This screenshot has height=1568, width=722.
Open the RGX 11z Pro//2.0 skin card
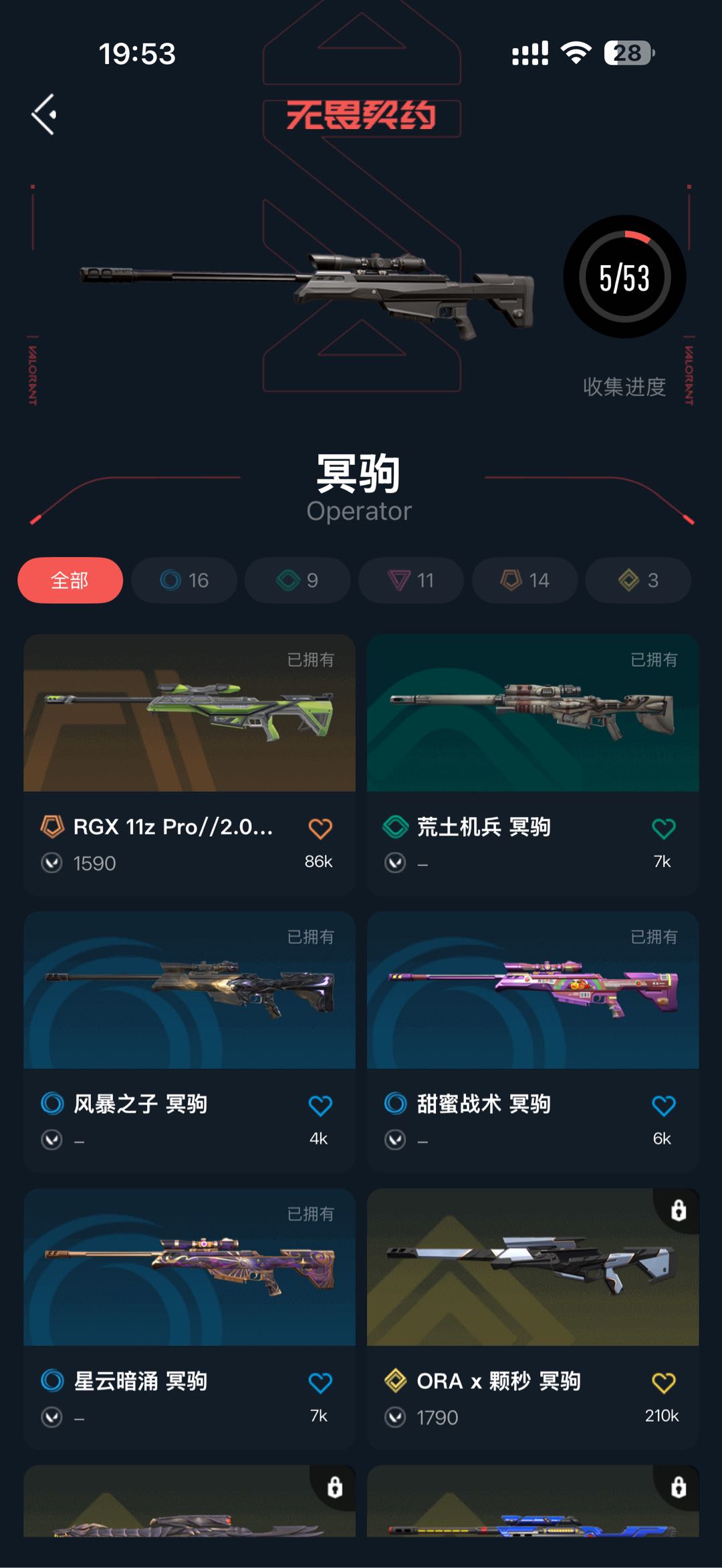click(x=189, y=764)
